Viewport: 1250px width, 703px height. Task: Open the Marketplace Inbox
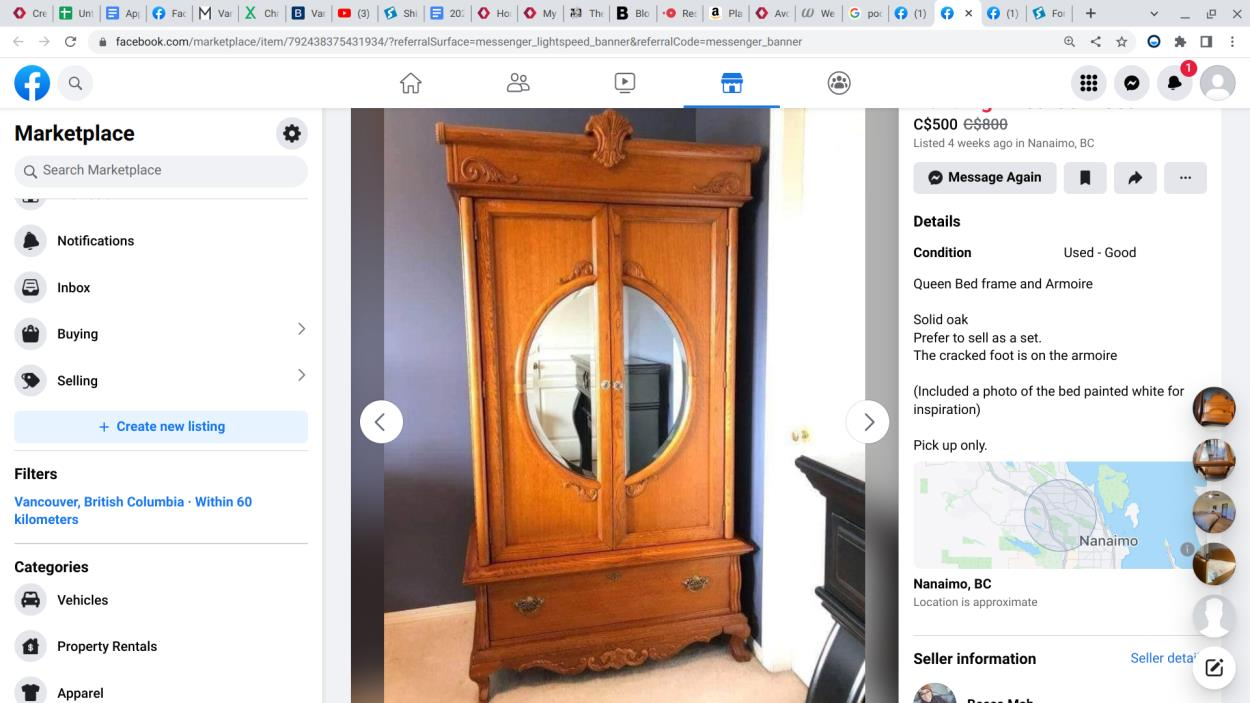click(73, 287)
